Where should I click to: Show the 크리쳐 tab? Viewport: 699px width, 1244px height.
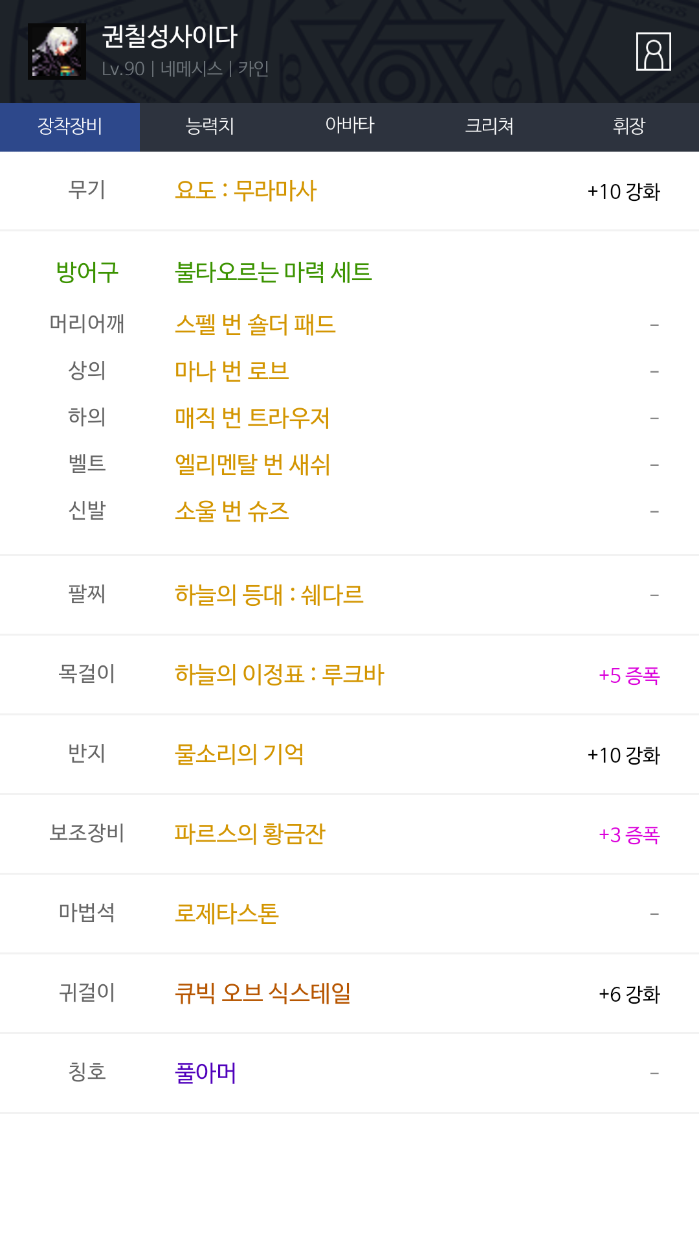click(489, 126)
